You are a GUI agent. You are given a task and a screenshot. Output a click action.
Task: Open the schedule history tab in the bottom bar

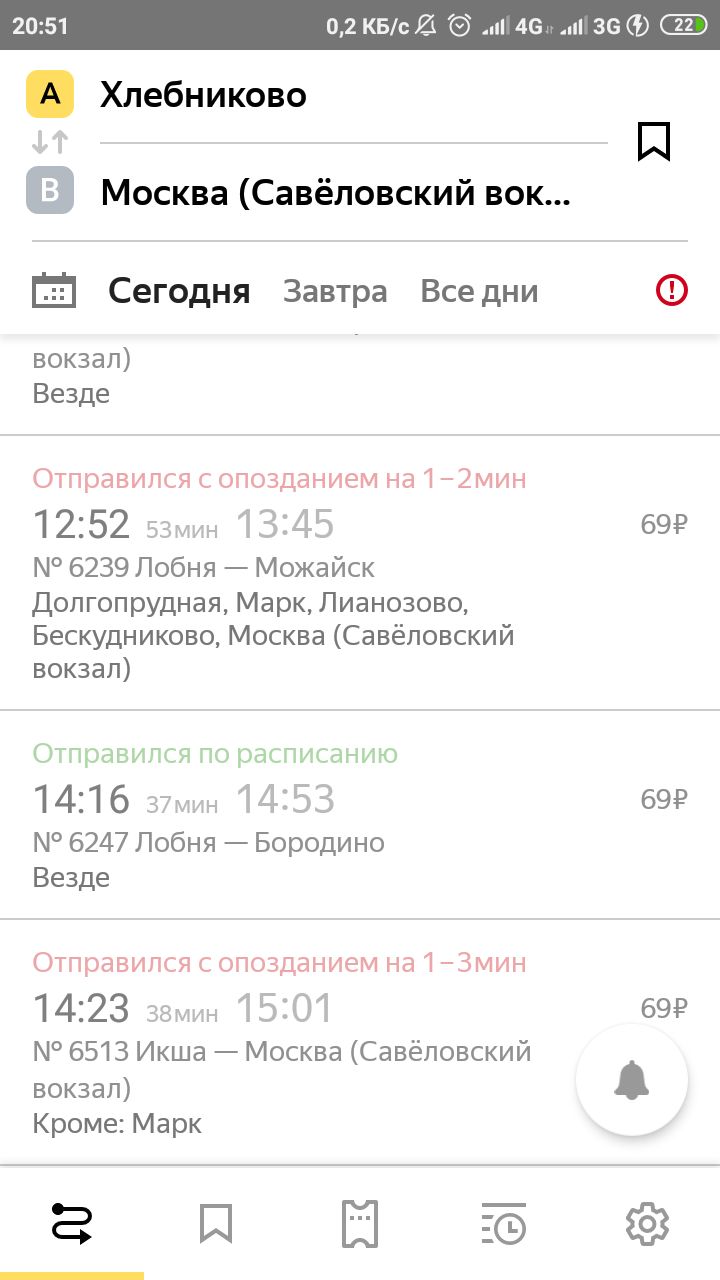click(504, 1224)
